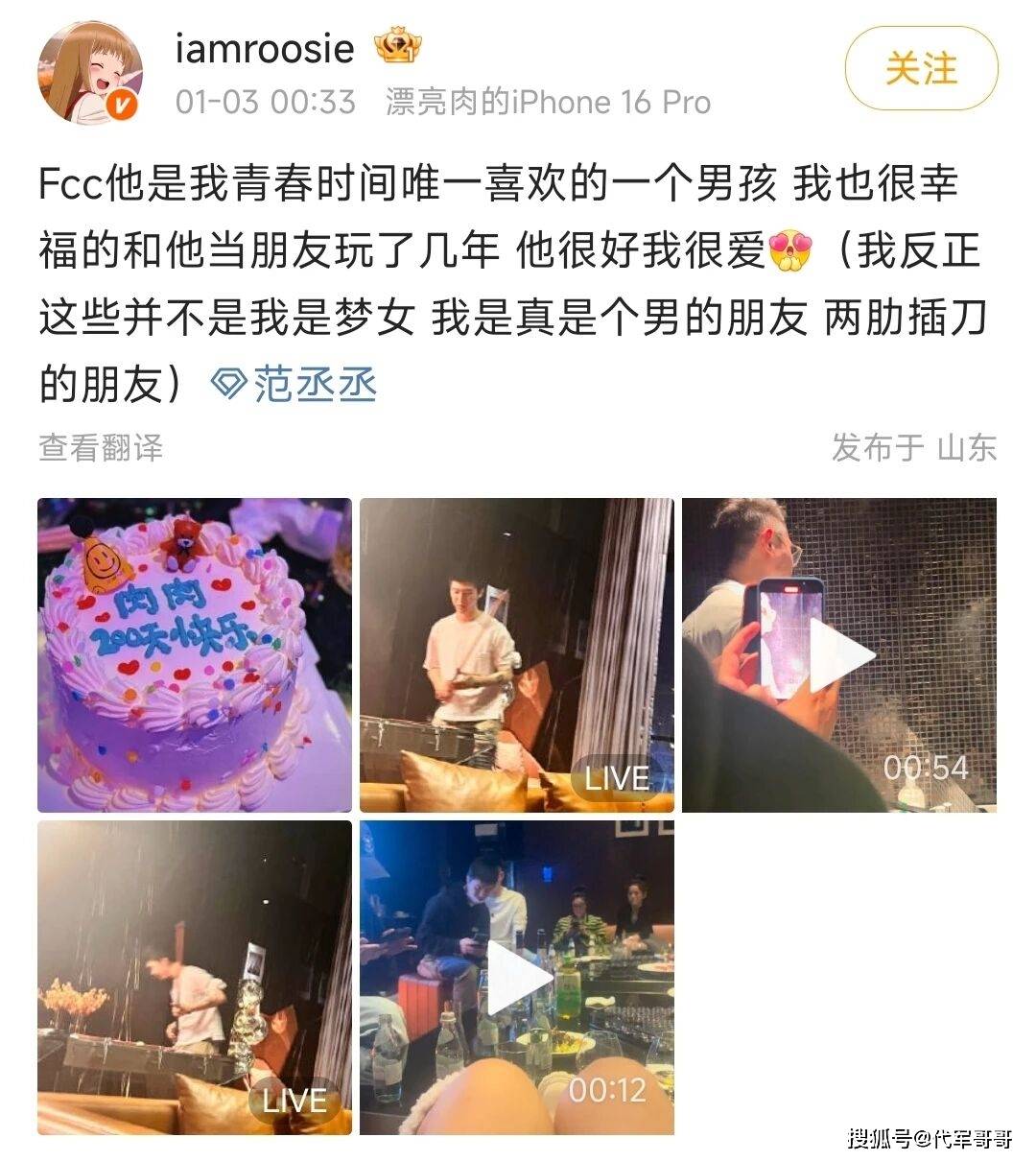1036x1161 pixels.
Task: Open iamroosie's profile avatar
Action: pyautogui.click(x=89, y=72)
